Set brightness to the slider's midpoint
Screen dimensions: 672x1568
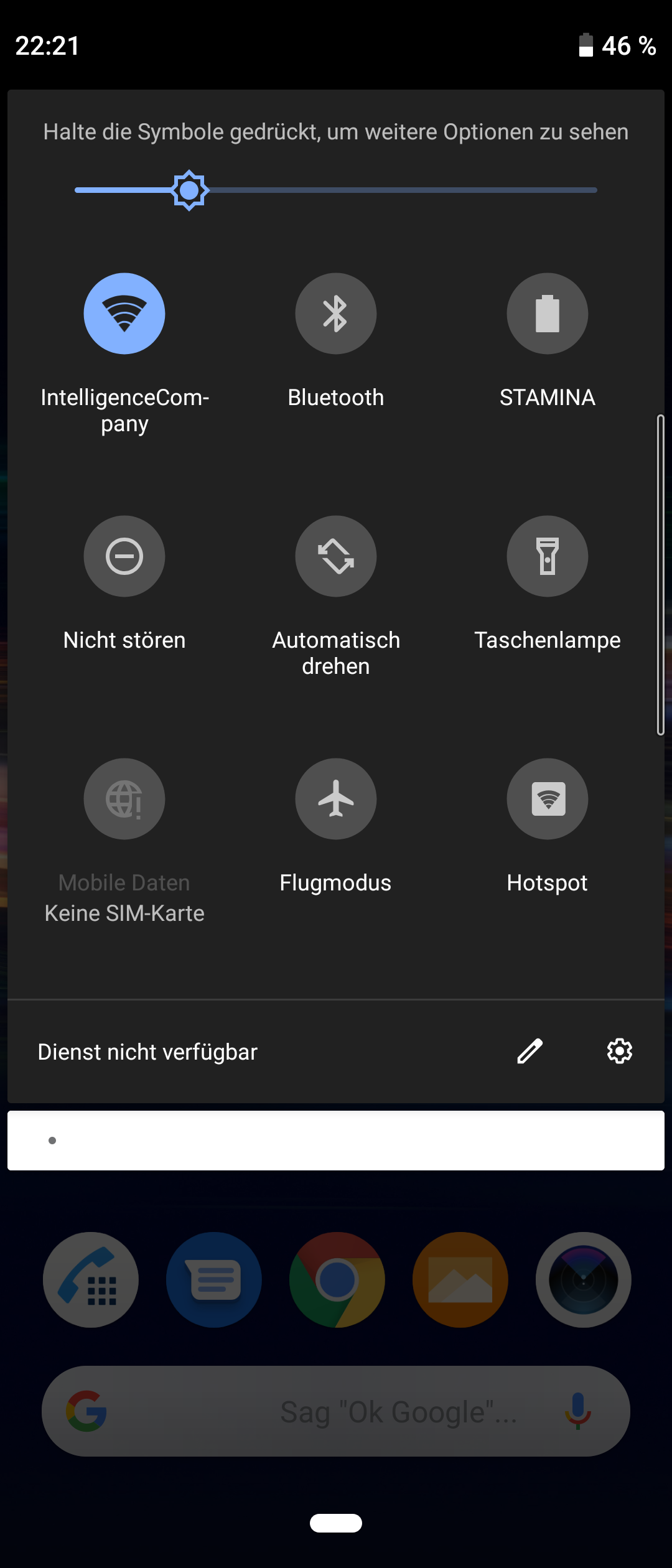pos(336,190)
